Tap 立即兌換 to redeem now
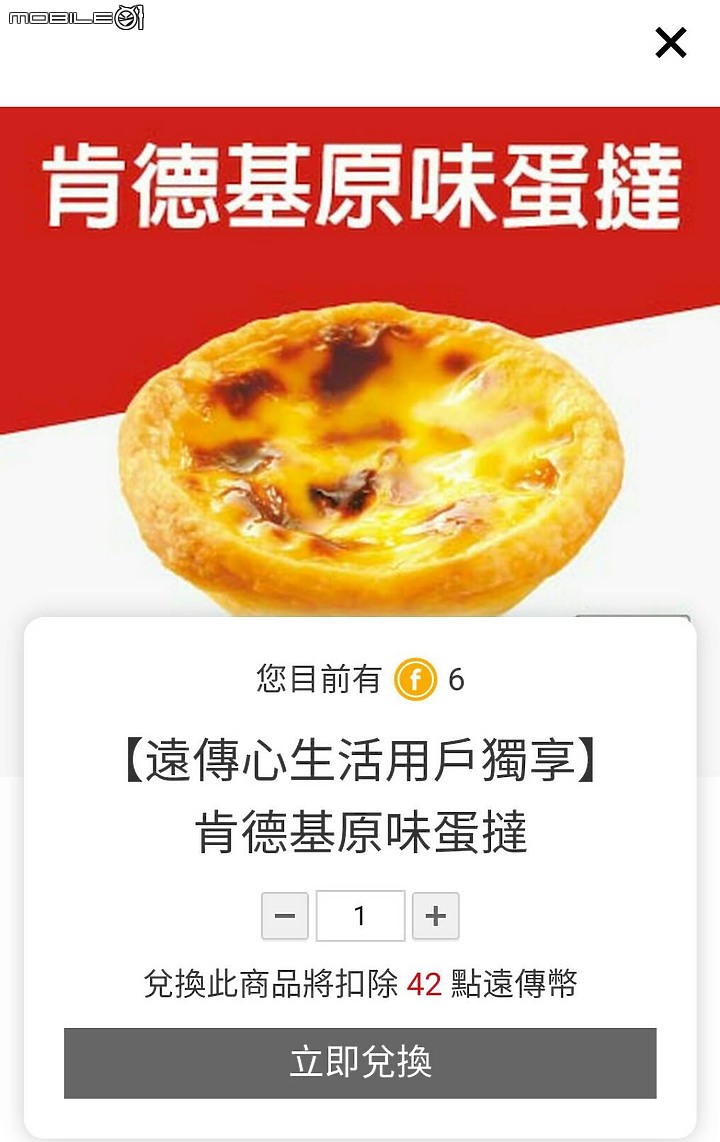720x1142 pixels. click(360, 1063)
